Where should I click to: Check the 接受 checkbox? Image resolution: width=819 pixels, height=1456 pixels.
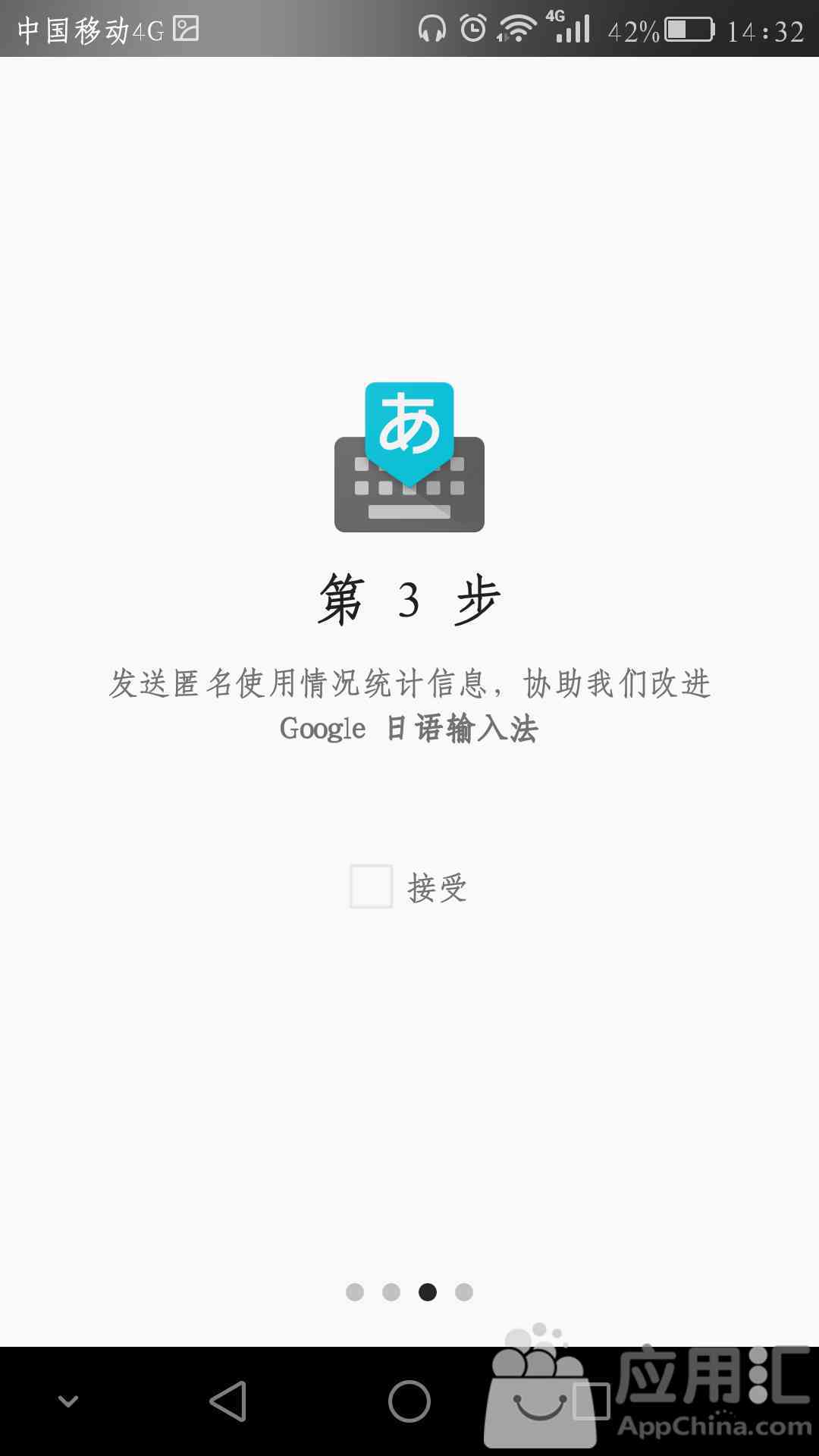pyautogui.click(x=371, y=886)
